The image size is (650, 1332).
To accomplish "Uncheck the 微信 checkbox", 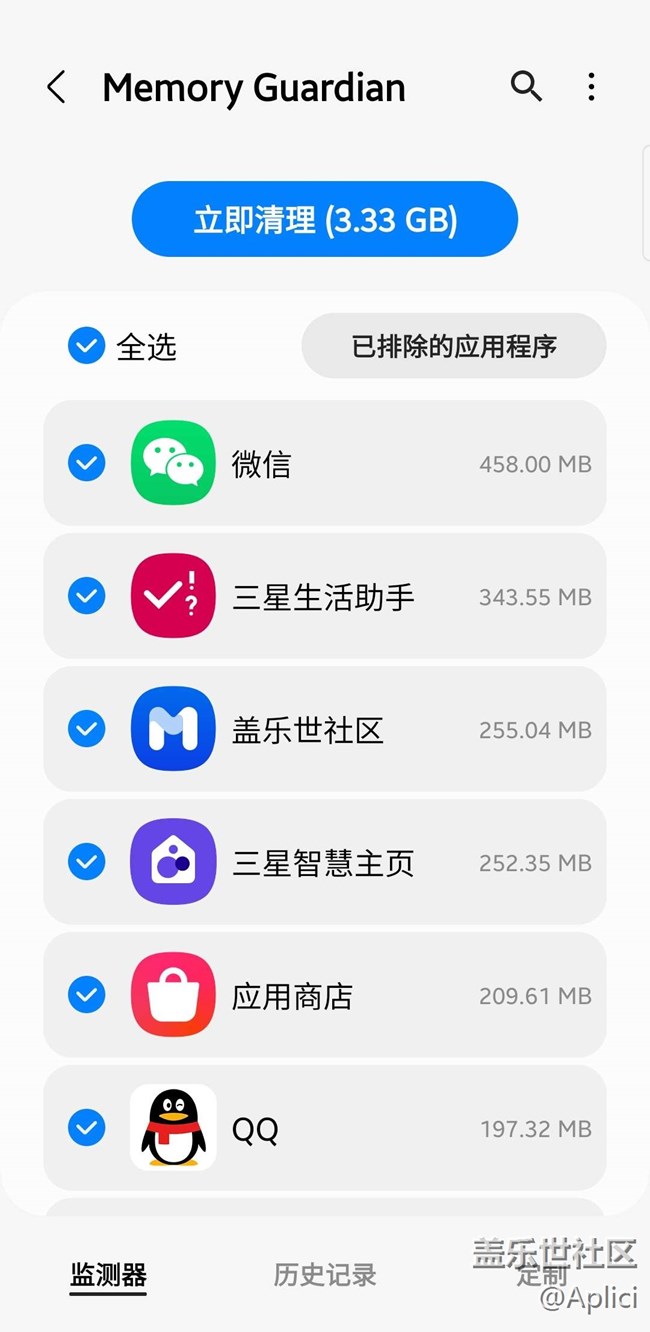I will 87,463.
